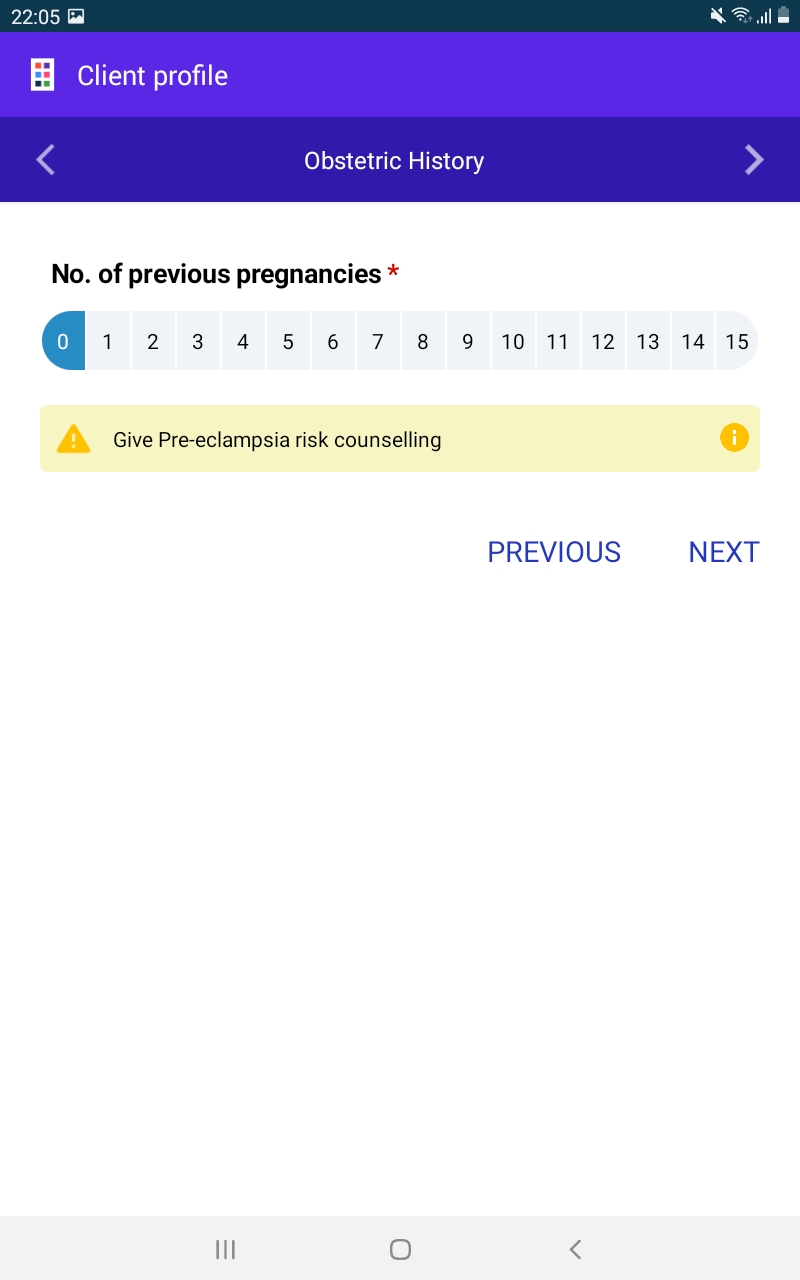Select 15 on the pregnancy number scale

[x=737, y=341]
